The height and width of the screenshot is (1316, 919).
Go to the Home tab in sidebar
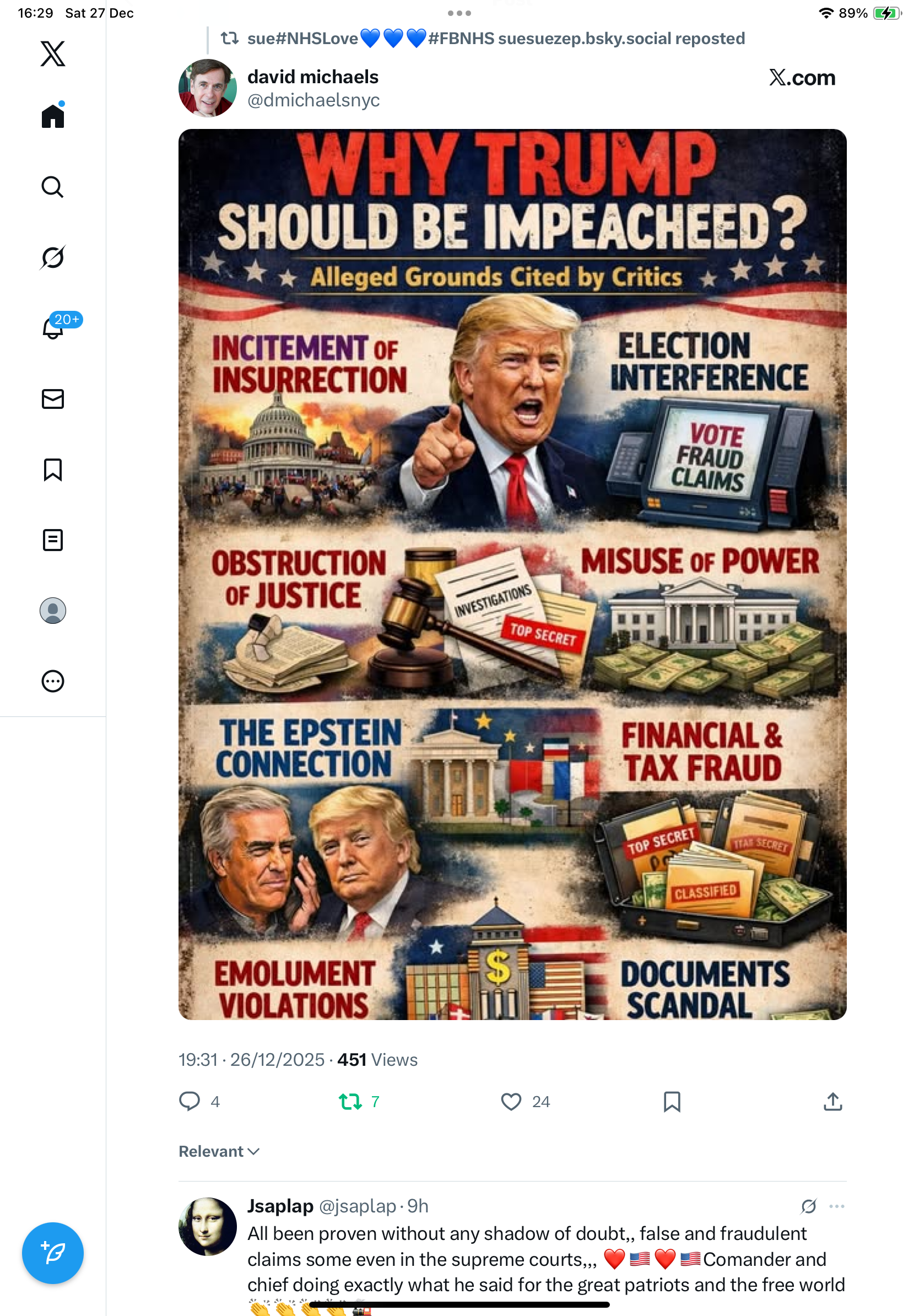point(53,116)
